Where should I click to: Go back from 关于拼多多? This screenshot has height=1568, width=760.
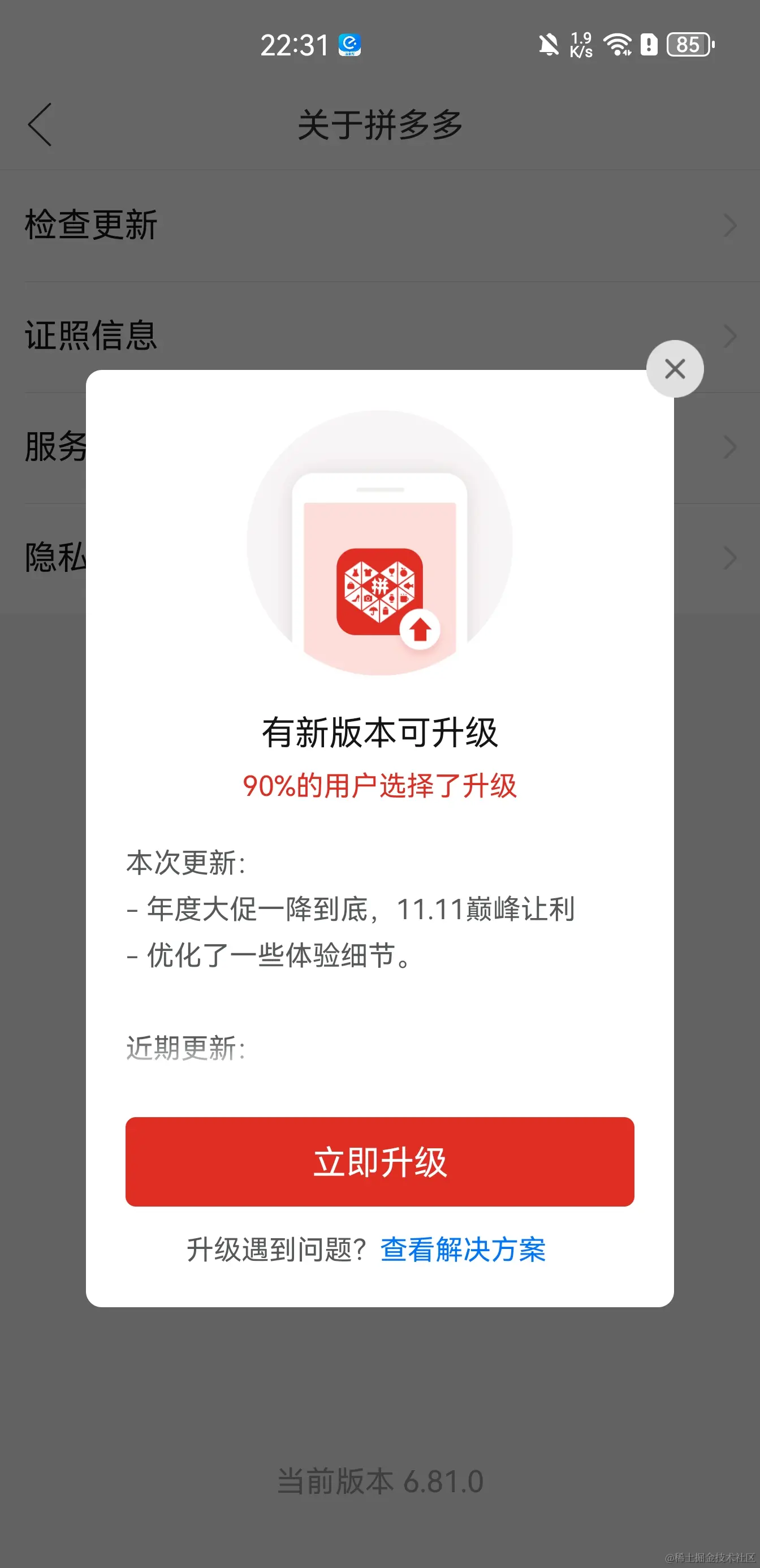[40, 125]
